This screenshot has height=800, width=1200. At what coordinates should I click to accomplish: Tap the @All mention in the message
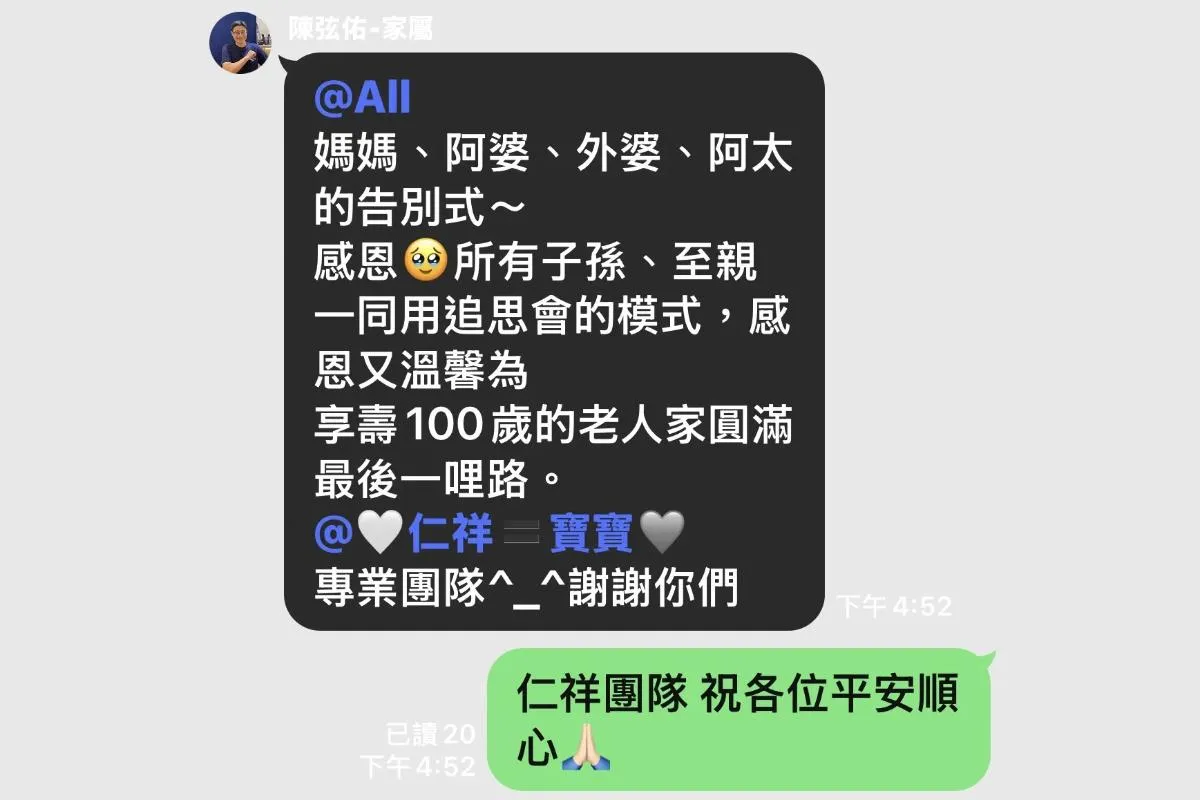pyautogui.click(x=362, y=101)
